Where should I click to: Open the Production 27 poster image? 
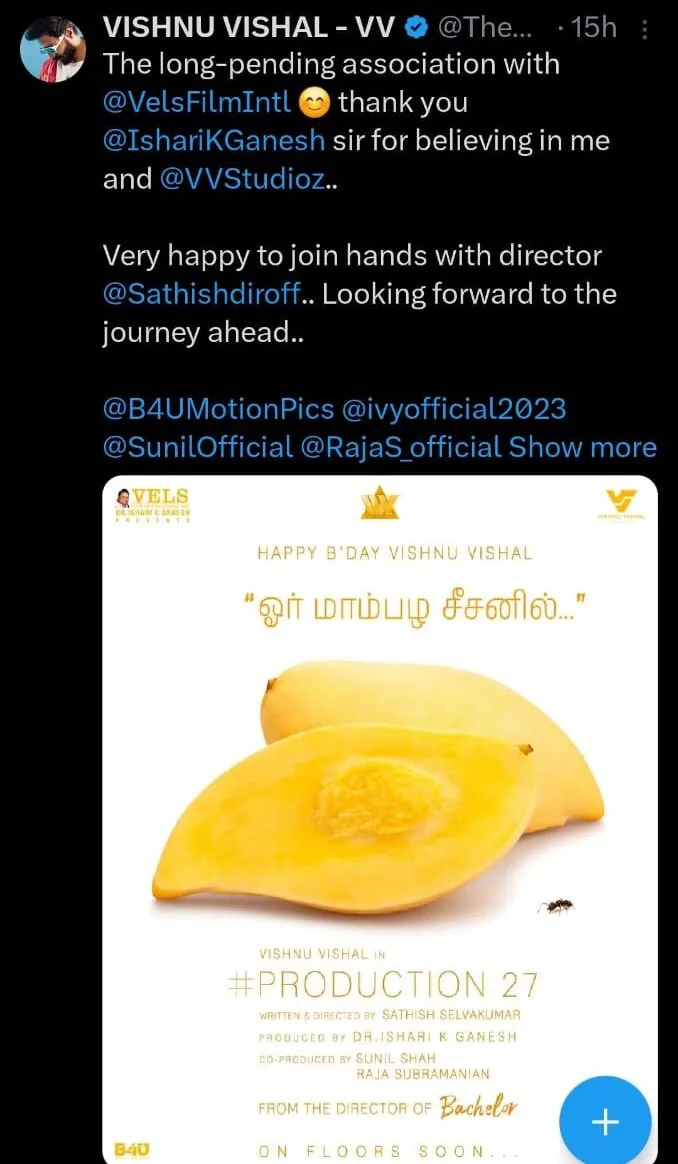point(379,780)
